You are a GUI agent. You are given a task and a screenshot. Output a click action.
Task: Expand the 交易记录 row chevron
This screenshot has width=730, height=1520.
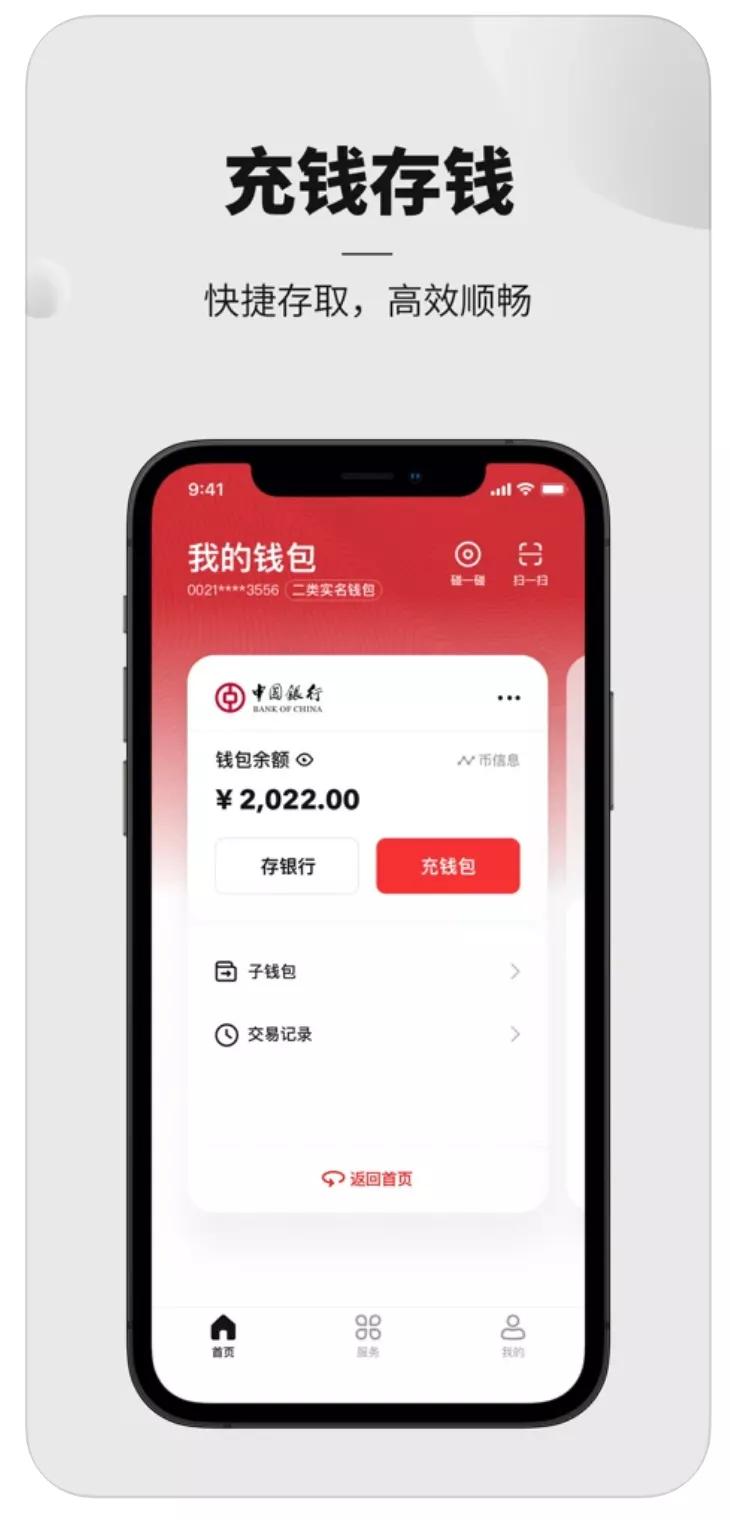point(514,1034)
